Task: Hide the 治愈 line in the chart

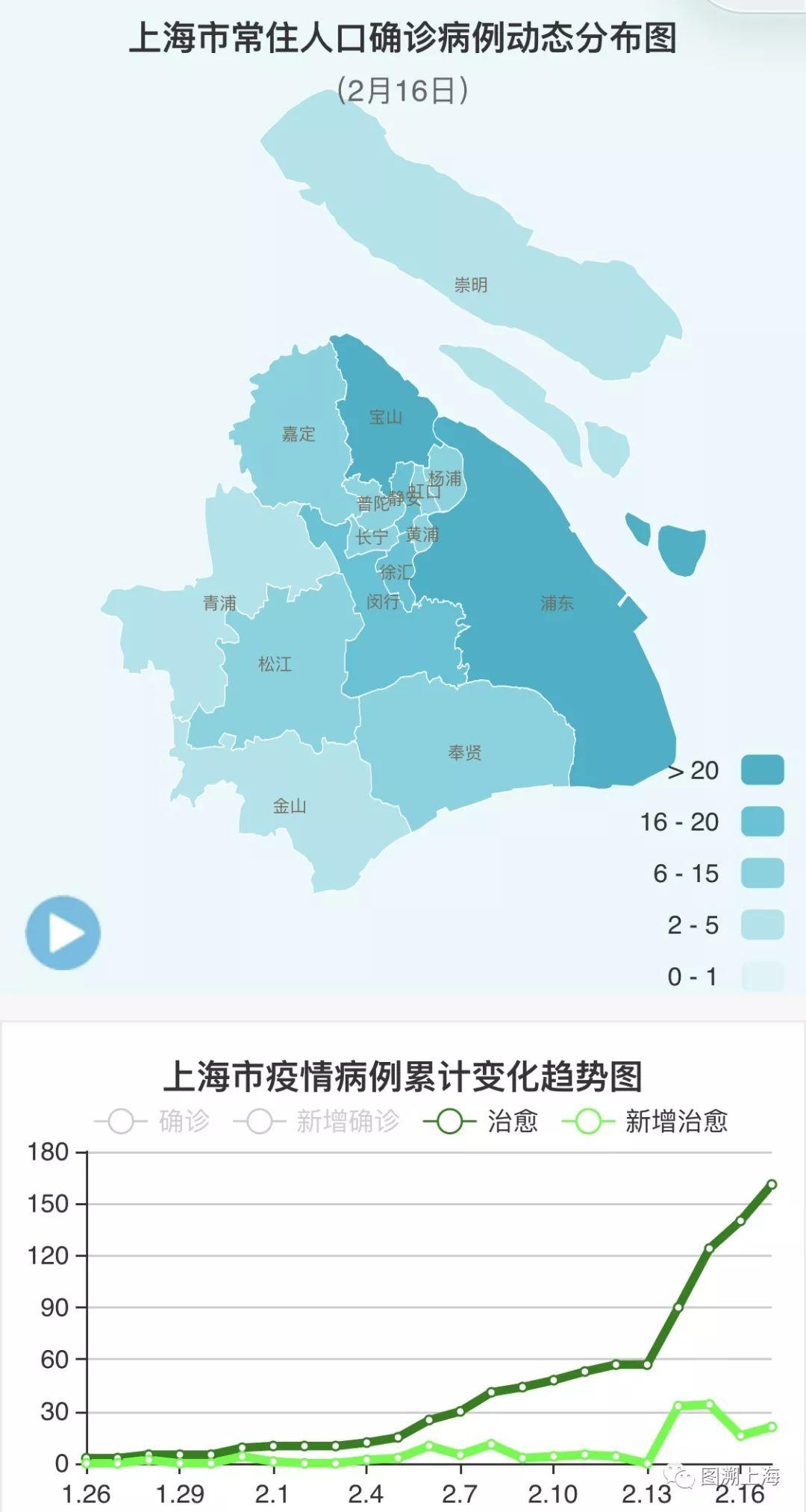Action: 481,1121
